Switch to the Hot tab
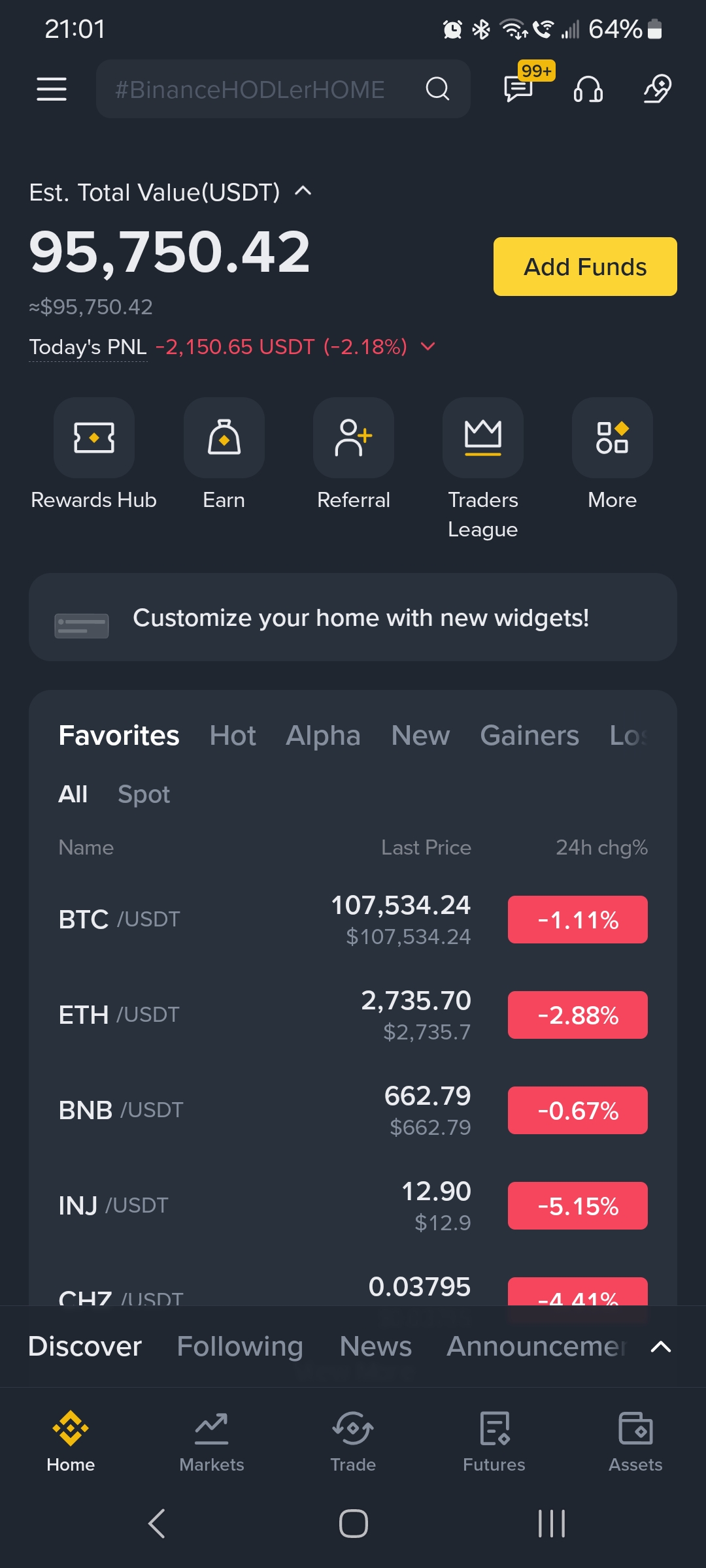 point(233,736)
